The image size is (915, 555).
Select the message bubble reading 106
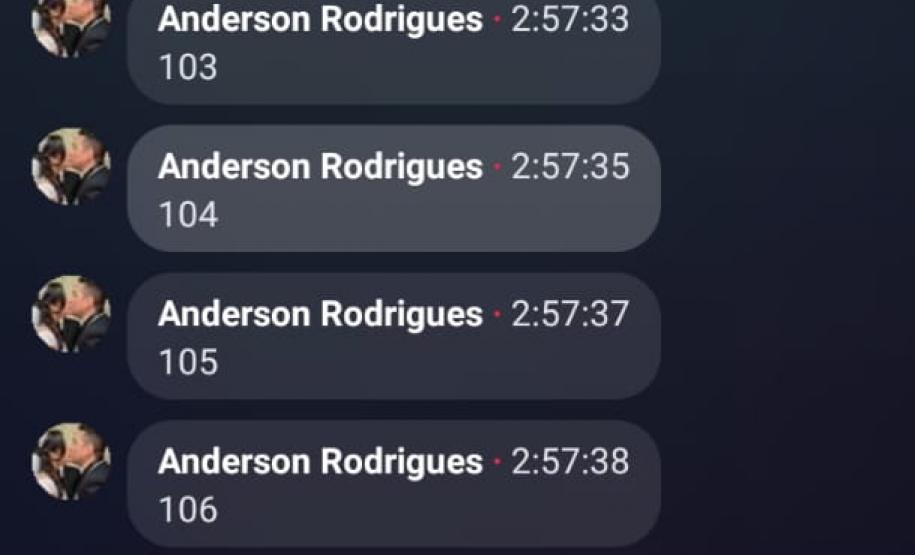[x=393, y=485]
